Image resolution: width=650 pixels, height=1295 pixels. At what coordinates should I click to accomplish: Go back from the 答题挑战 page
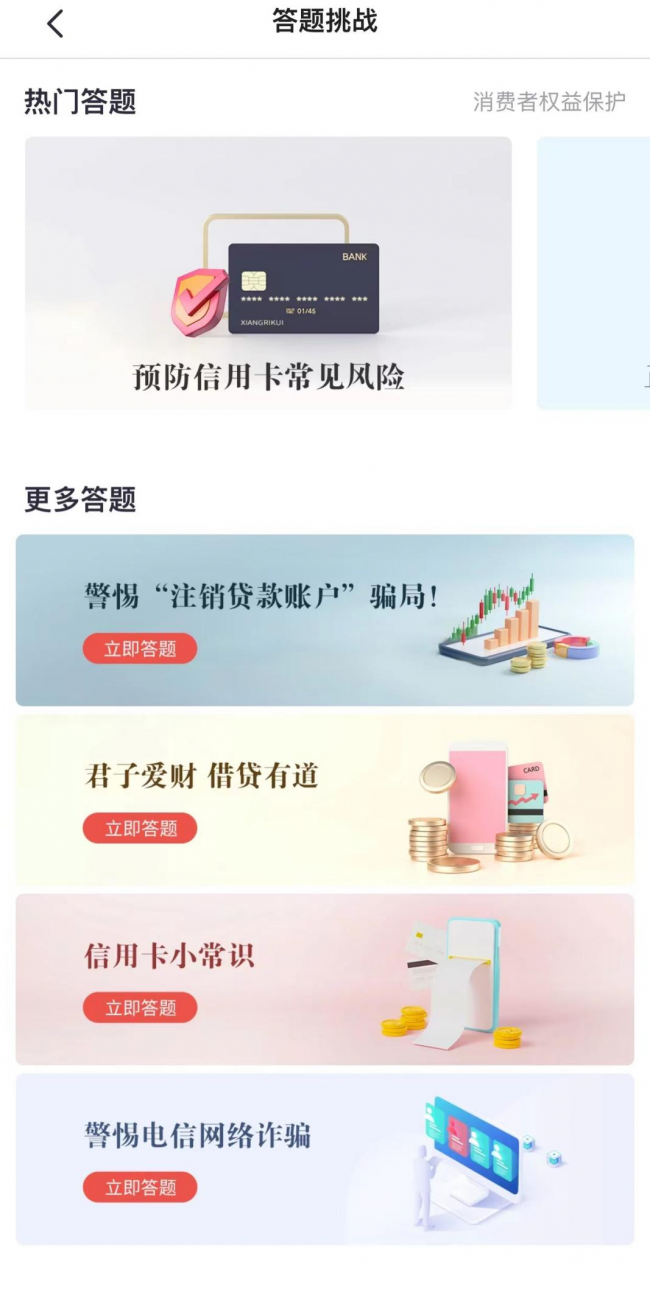point(55,24)
